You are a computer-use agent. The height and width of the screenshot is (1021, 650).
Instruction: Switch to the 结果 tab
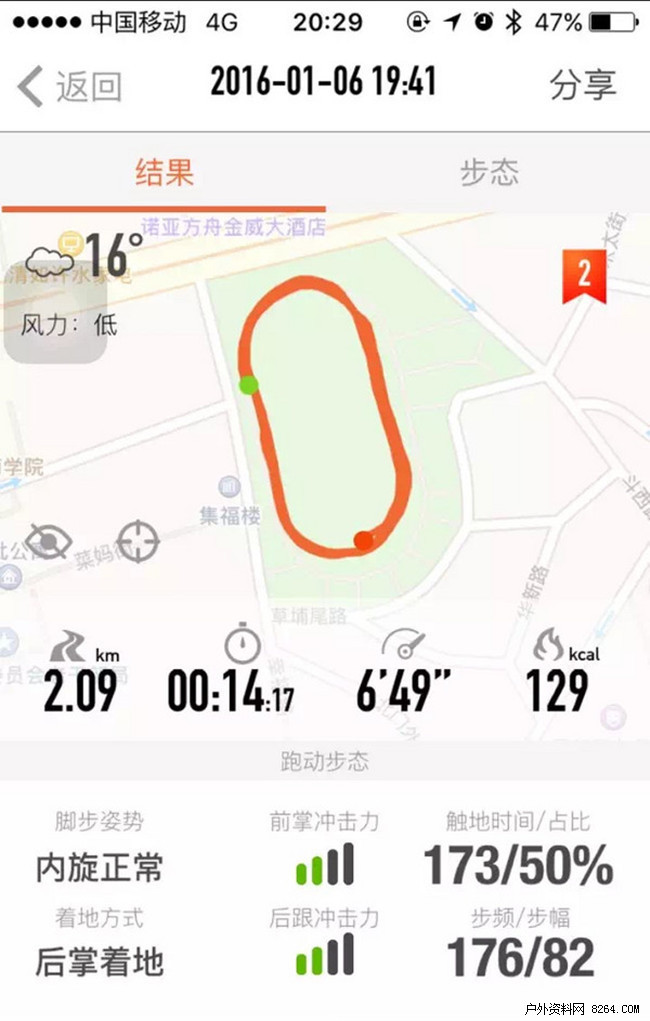pos(164,174)
